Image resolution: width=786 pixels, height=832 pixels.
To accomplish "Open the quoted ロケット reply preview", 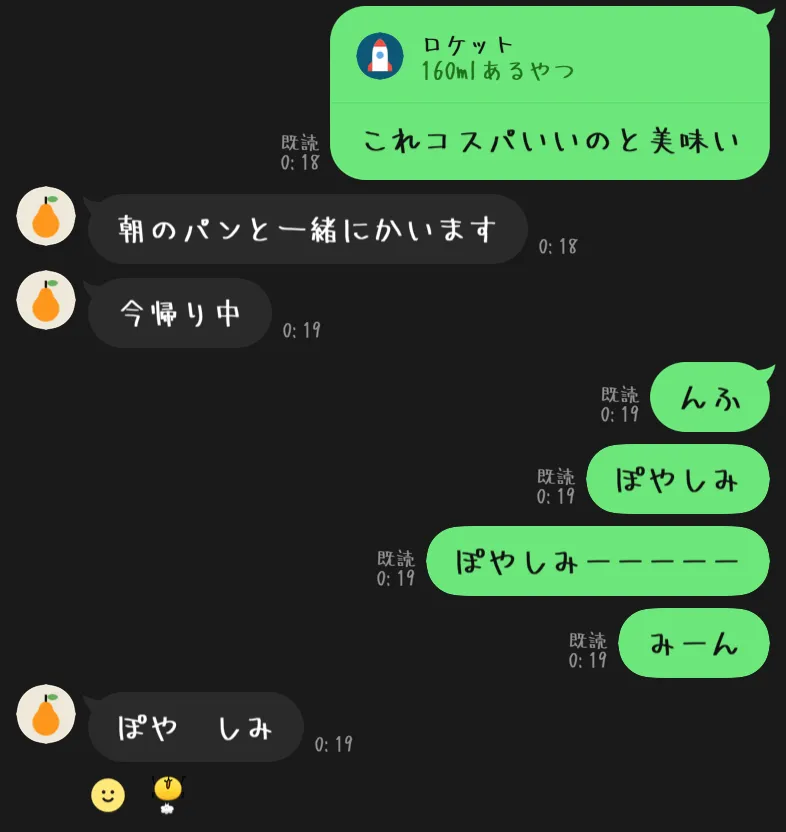I will pyautogui.click(x=549, y=56).
